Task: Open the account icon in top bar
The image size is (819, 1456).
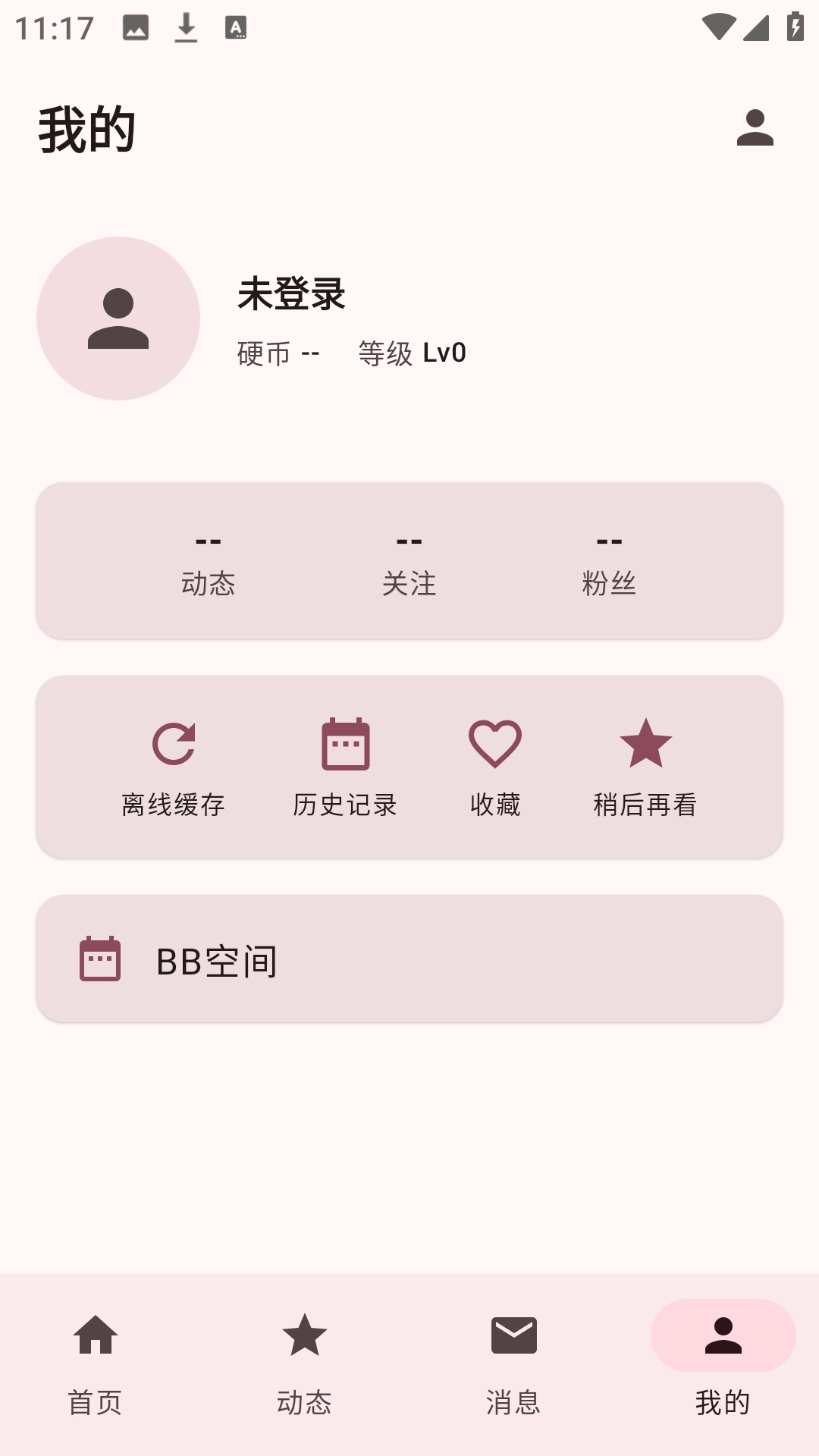Action: [x=755, y=127]
